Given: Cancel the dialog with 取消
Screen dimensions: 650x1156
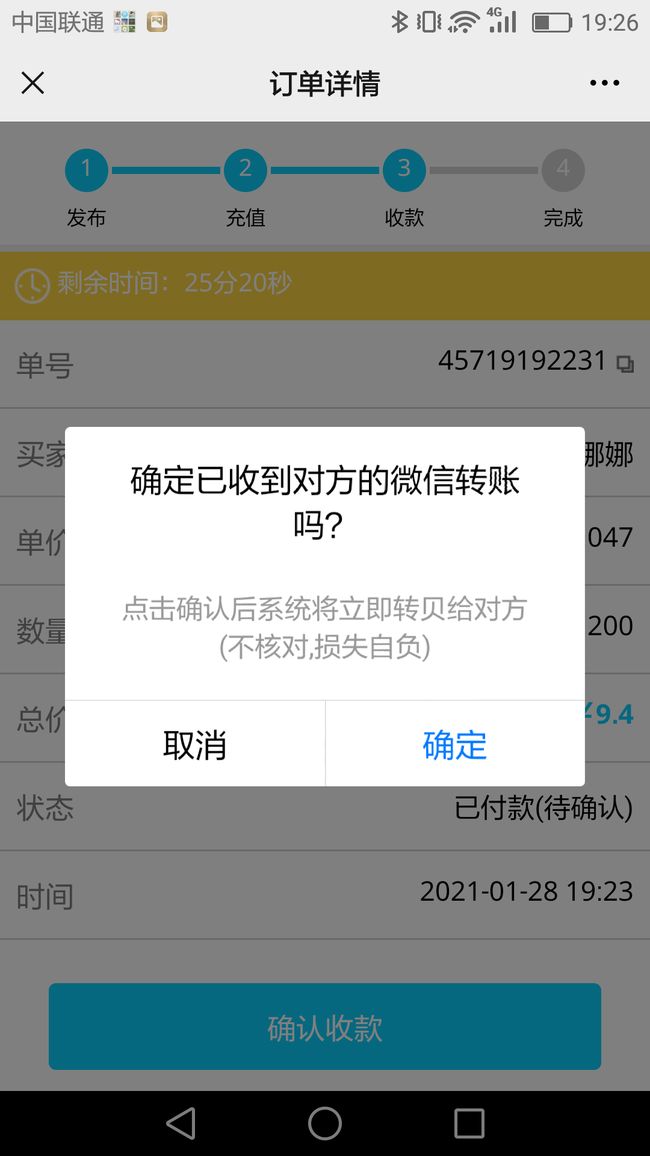Looking at the screenshot, I should pyautogui.click(x=195, y=745).
